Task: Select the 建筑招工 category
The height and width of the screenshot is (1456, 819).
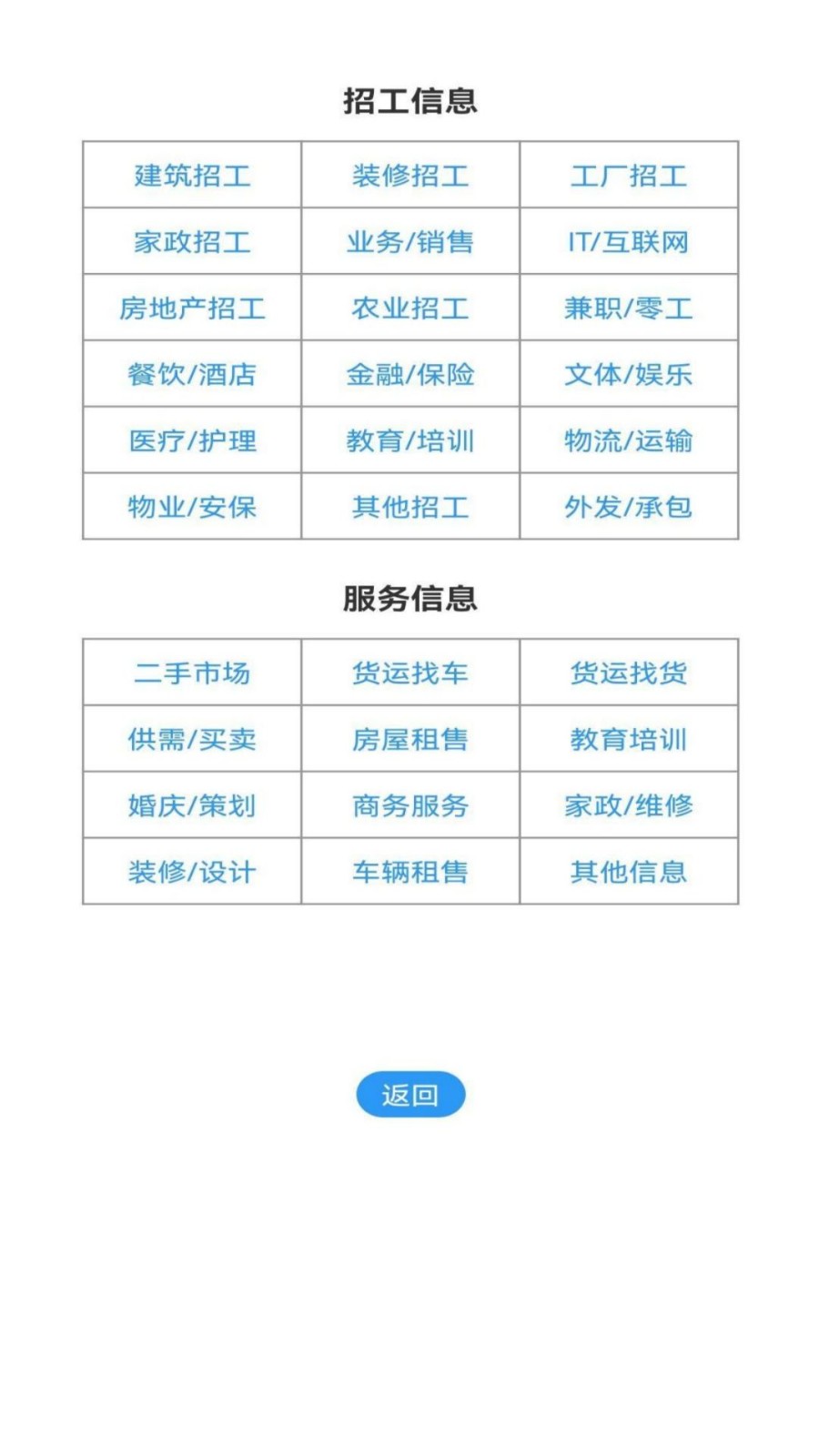Action: click(x=192, y=174)
